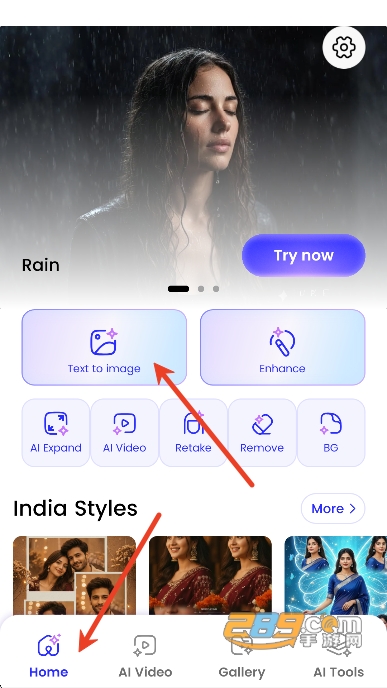This screenshot has height=688, width=387.
Task: Open the Remove tool
Action: pyautogui.click(x=262, y=432)
